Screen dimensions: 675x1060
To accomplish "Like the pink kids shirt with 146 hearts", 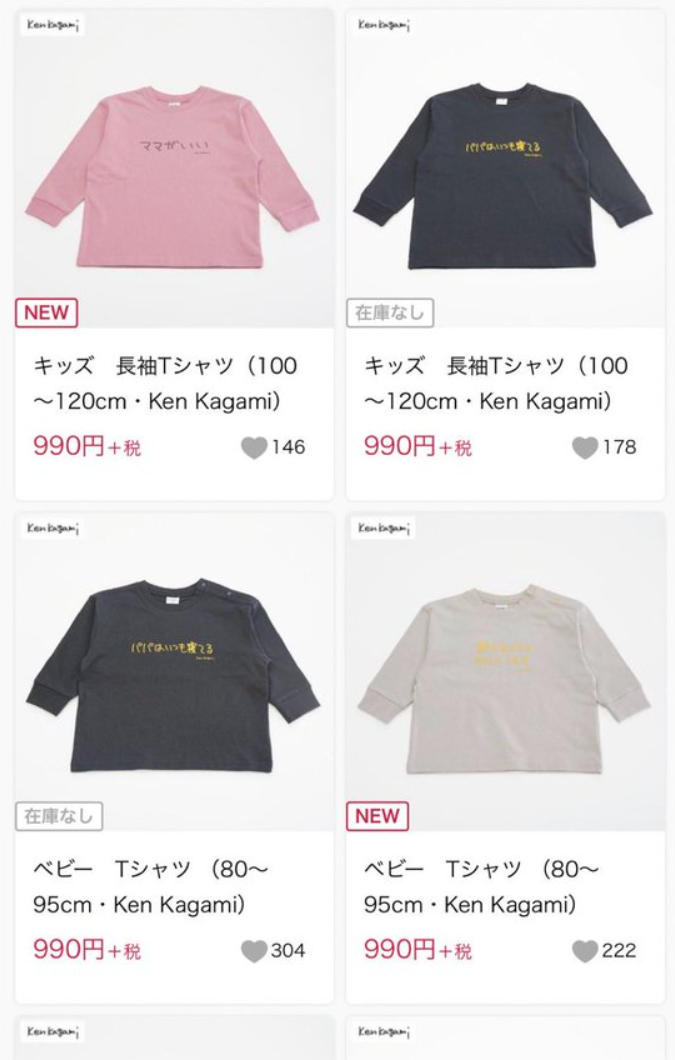I will pos(254,447).
